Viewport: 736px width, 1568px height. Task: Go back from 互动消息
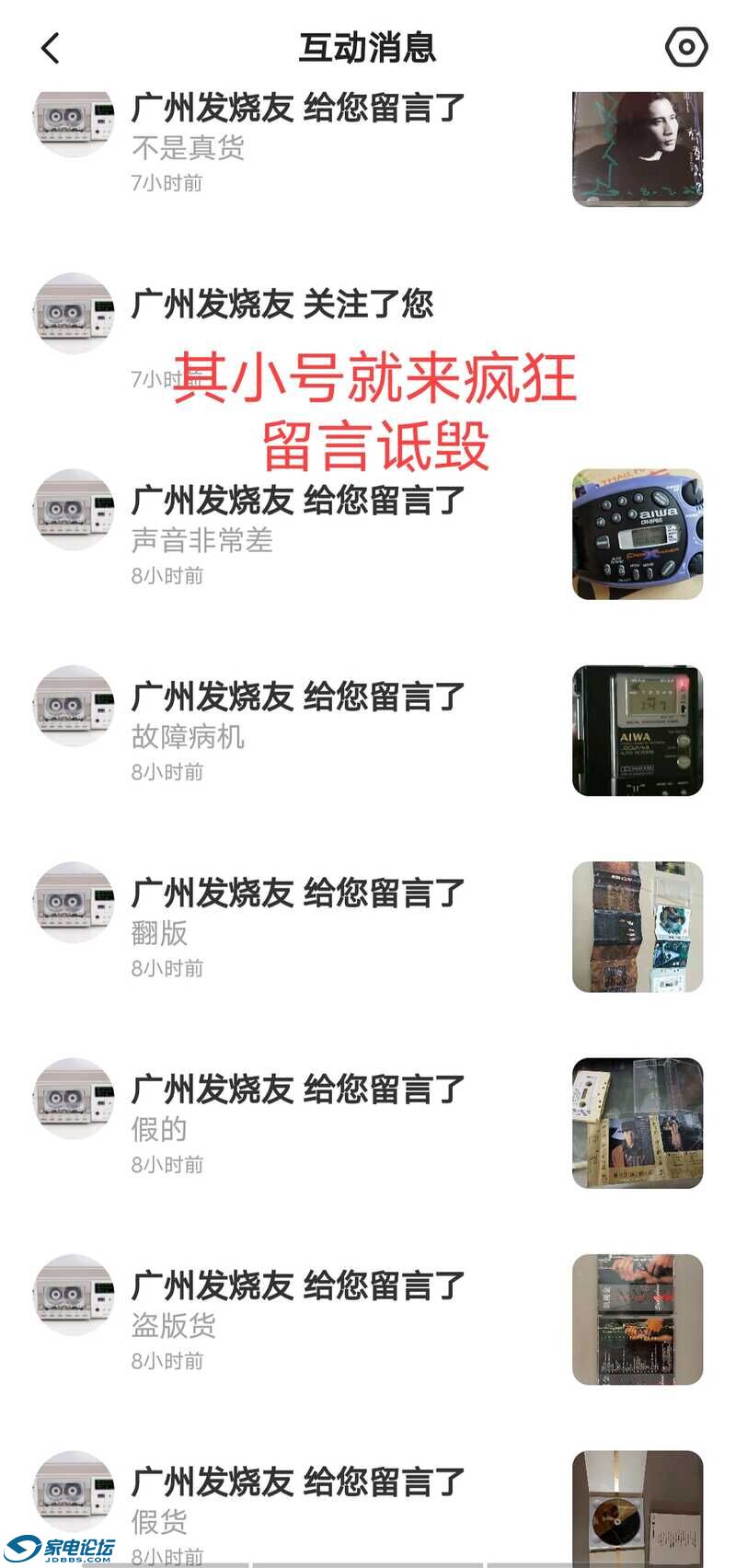coord(51,48)
